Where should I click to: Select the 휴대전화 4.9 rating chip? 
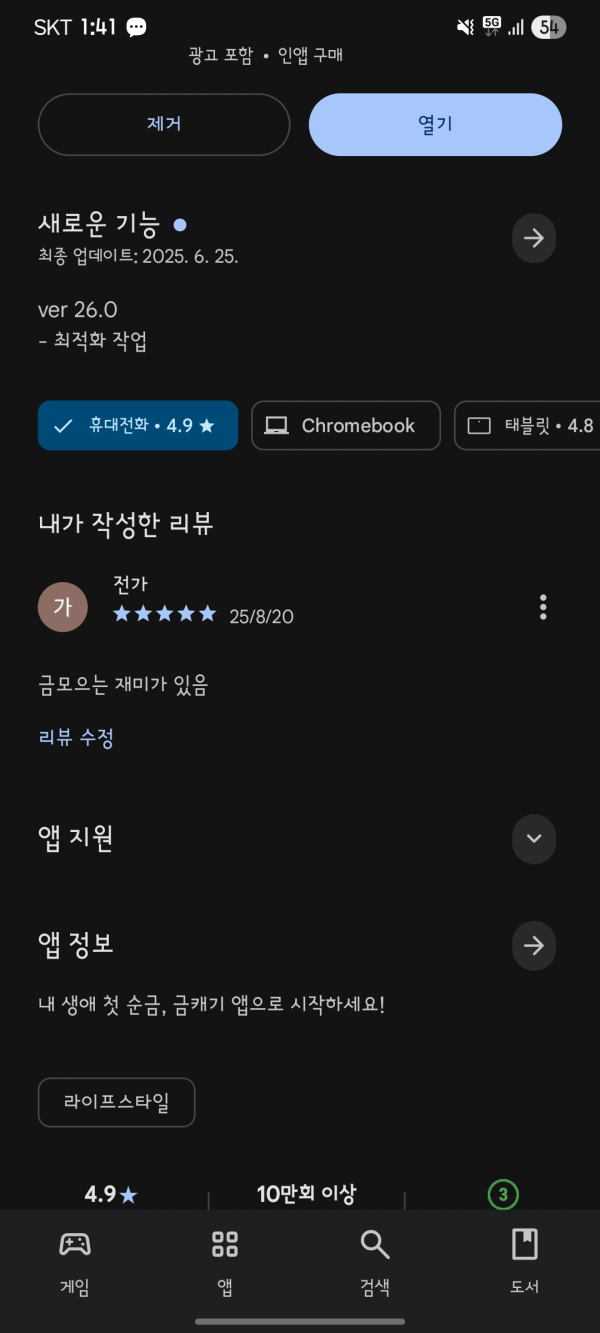[138, 425]
